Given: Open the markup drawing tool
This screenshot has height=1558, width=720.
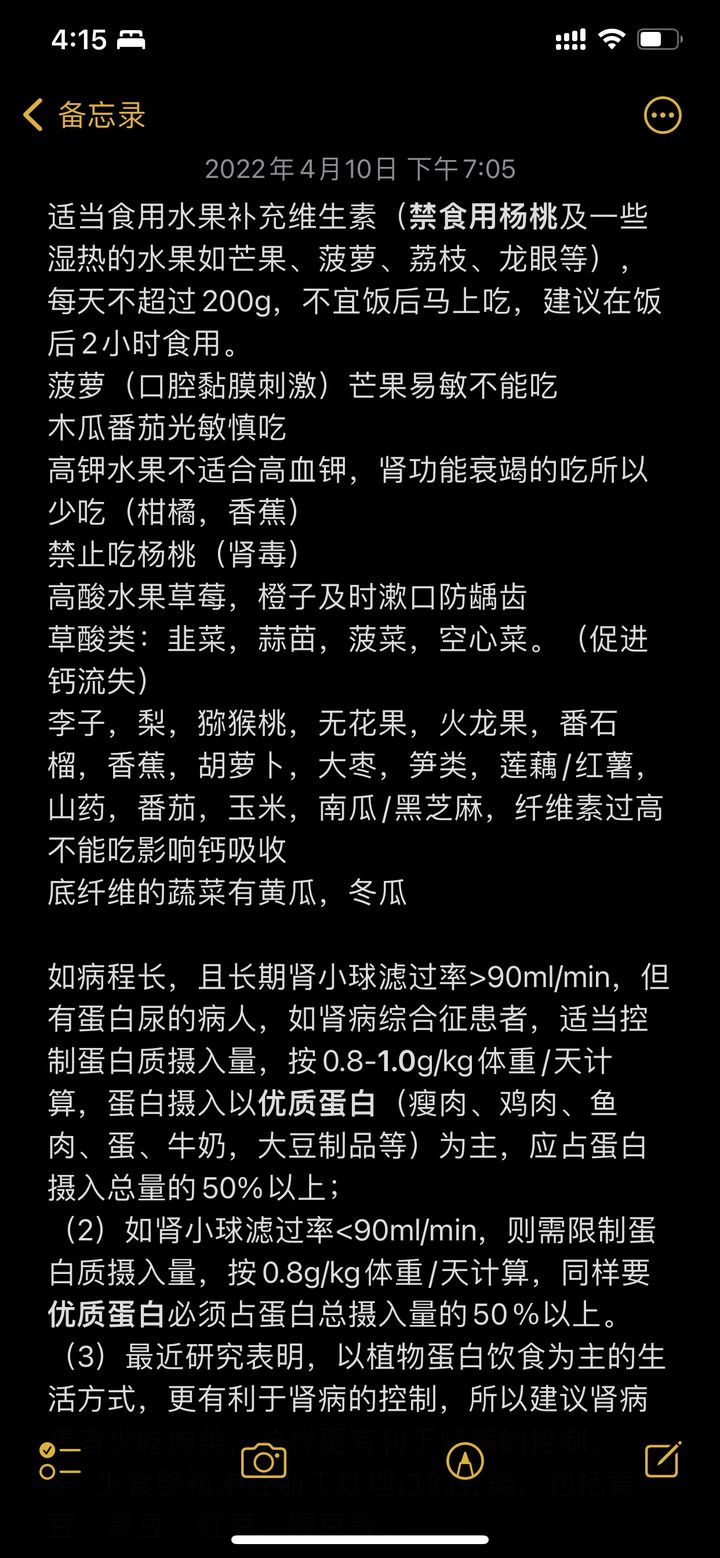Looking at the screenshot, I should 464,1461.
